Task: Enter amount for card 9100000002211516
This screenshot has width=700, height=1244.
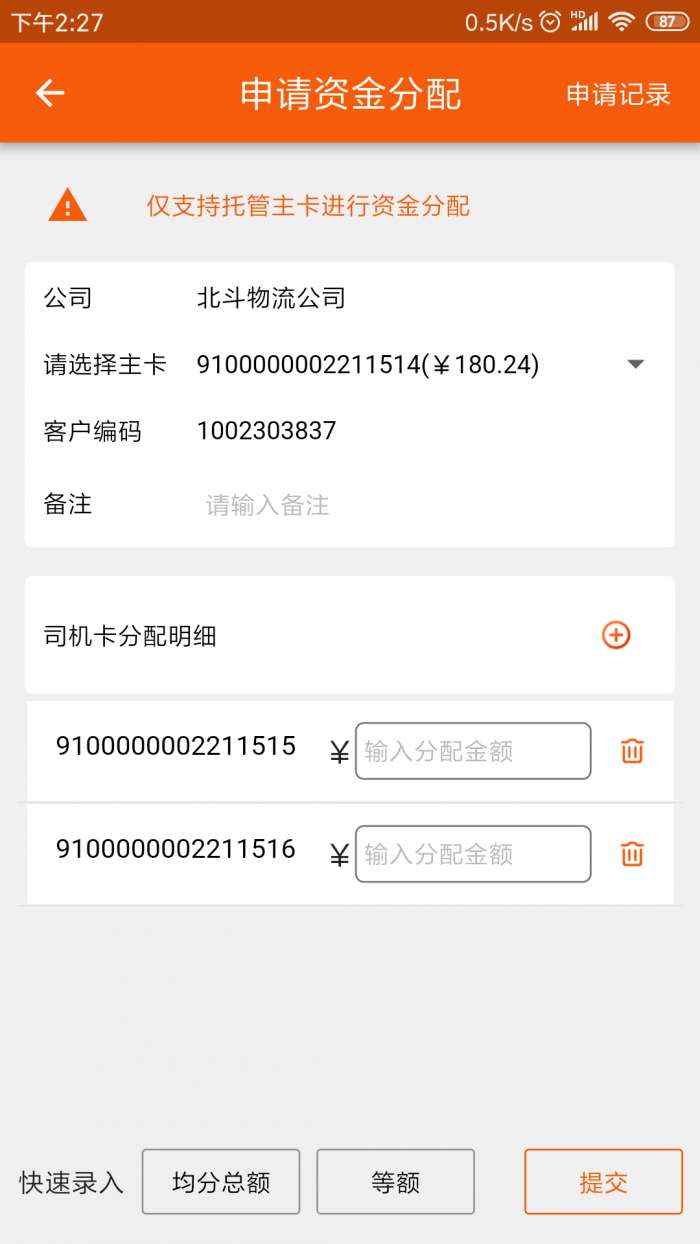Action: coord(473,854)
